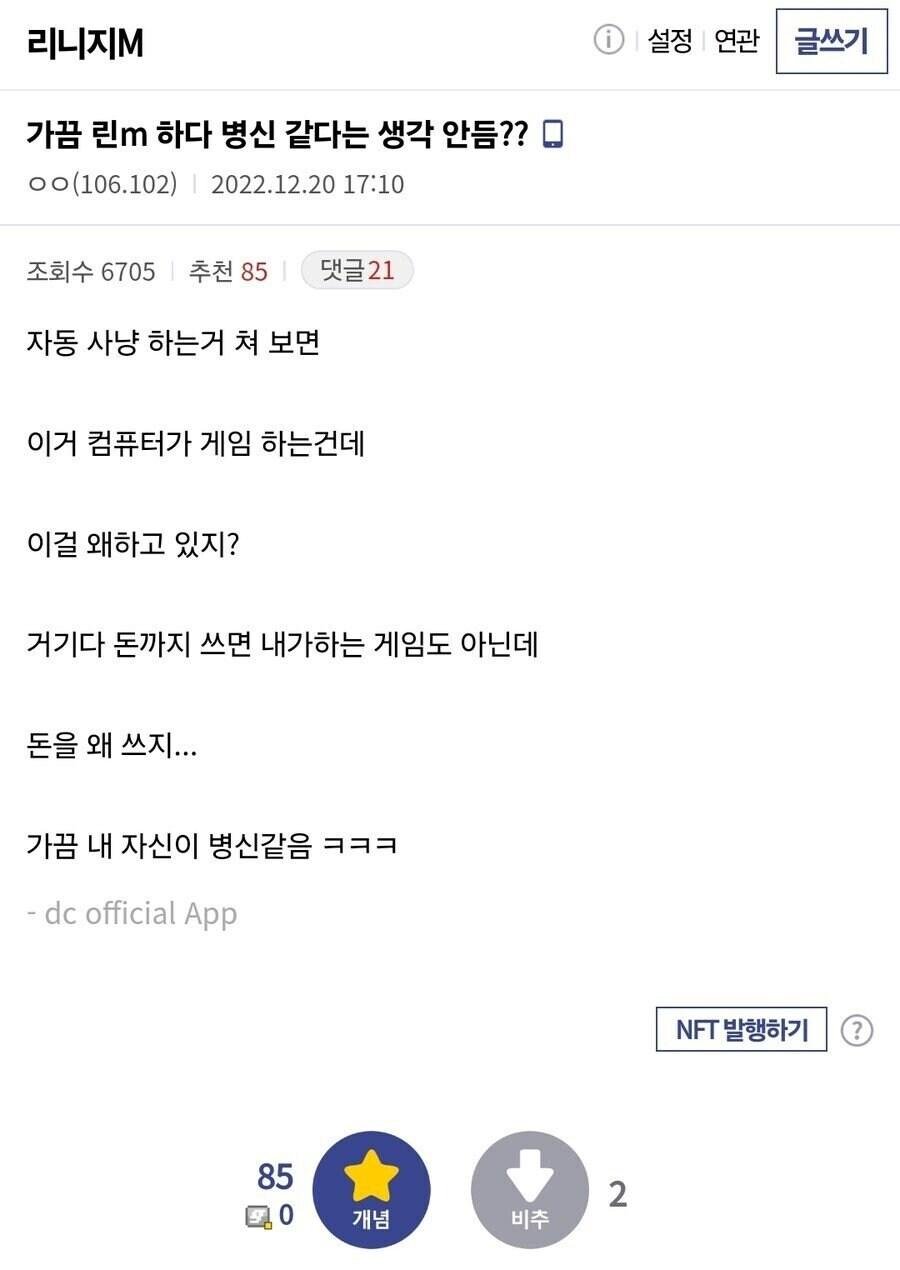
Task: Jump to the 댓글 21 comments
Action: (x=357, y=270)
